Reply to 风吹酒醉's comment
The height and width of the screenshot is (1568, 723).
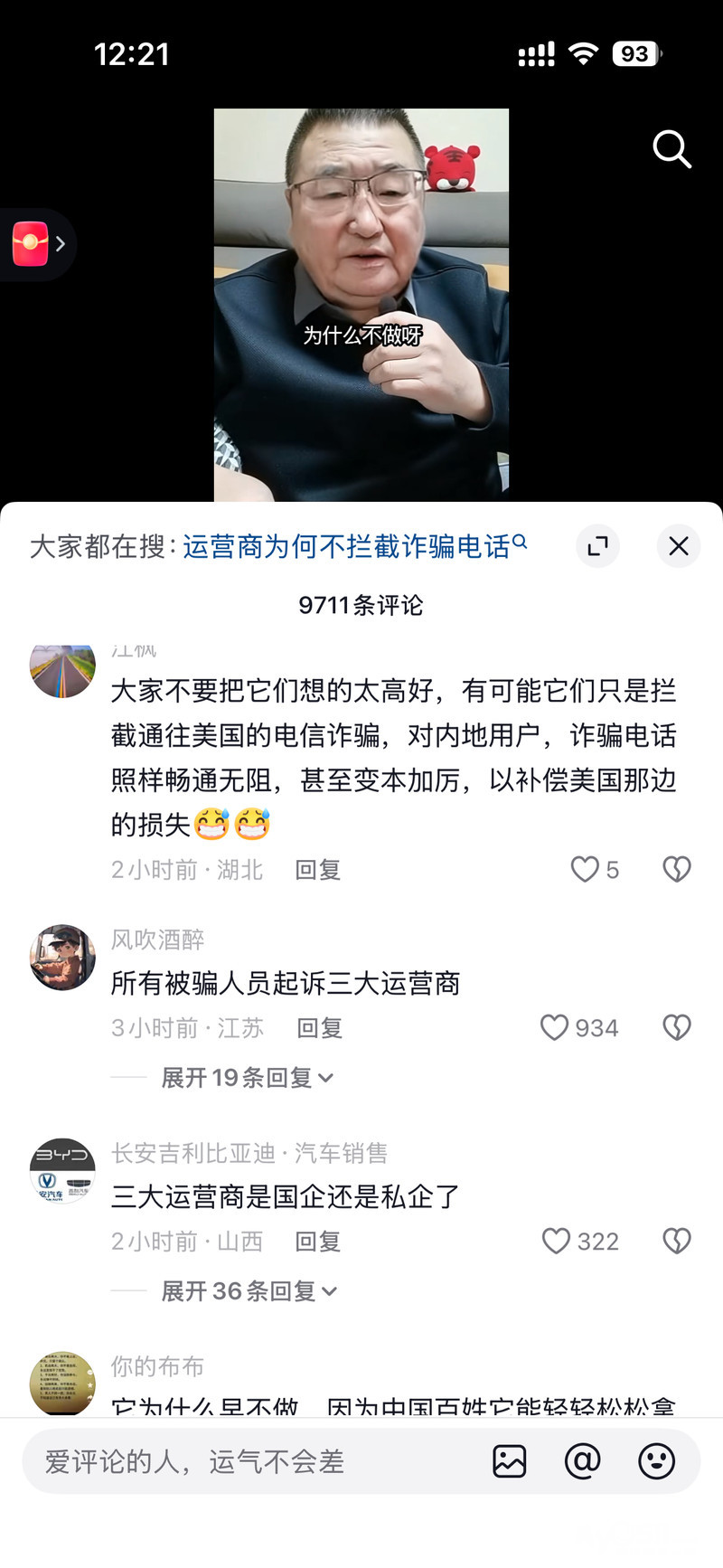click(x=319, y=1028)
